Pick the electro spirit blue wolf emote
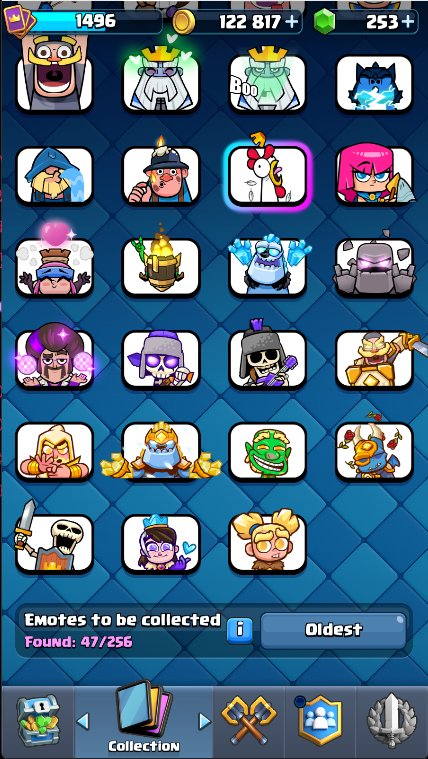Screen dimensions: 428x759 [374, 83]
